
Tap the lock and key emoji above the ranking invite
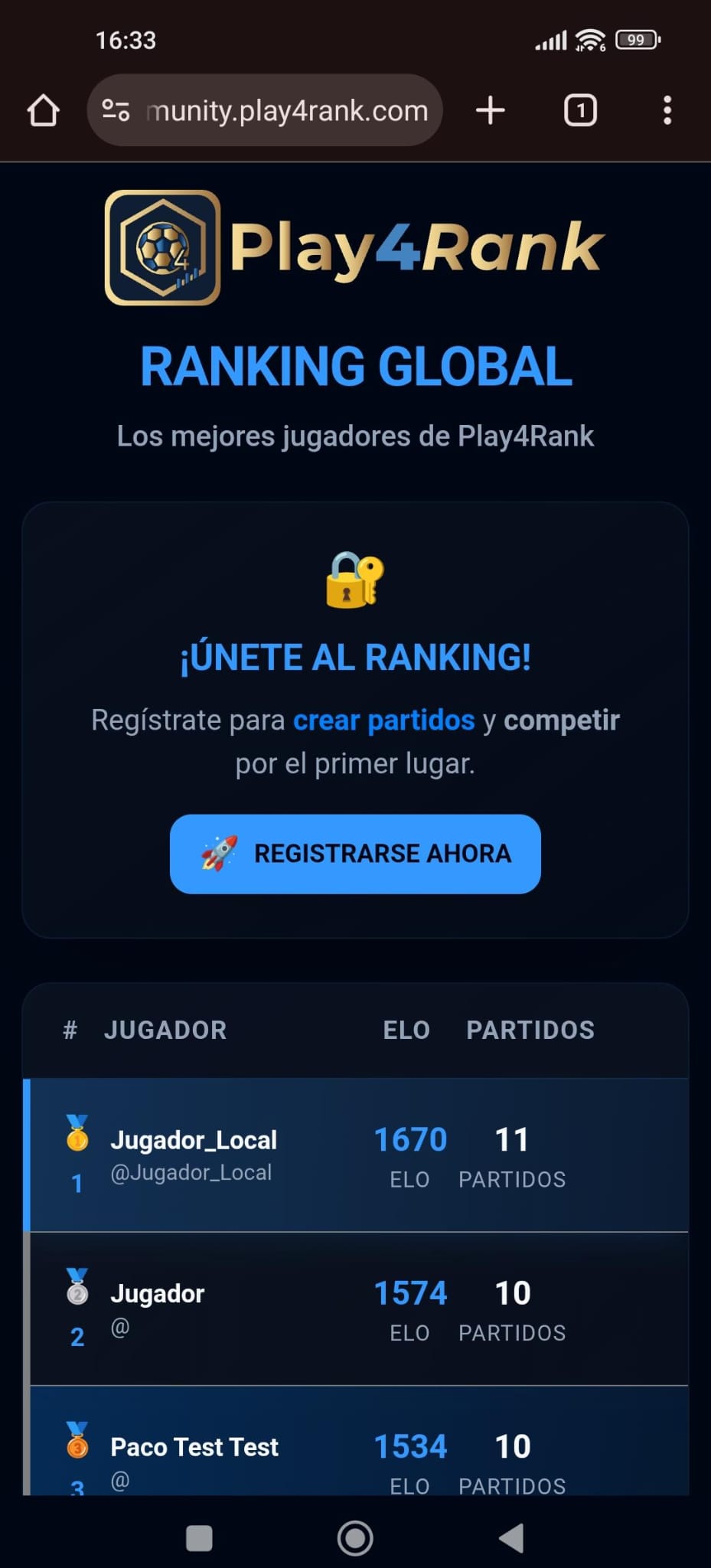click(355, 580)
